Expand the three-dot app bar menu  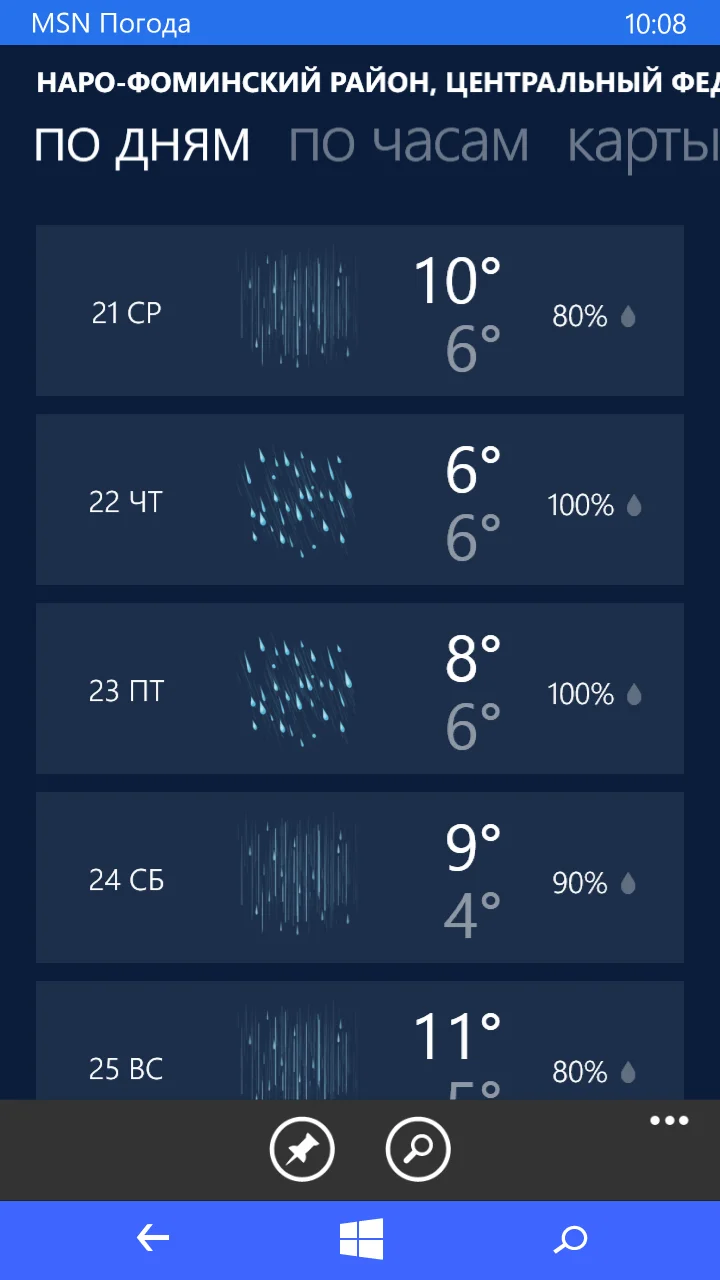pos(669,1121)
